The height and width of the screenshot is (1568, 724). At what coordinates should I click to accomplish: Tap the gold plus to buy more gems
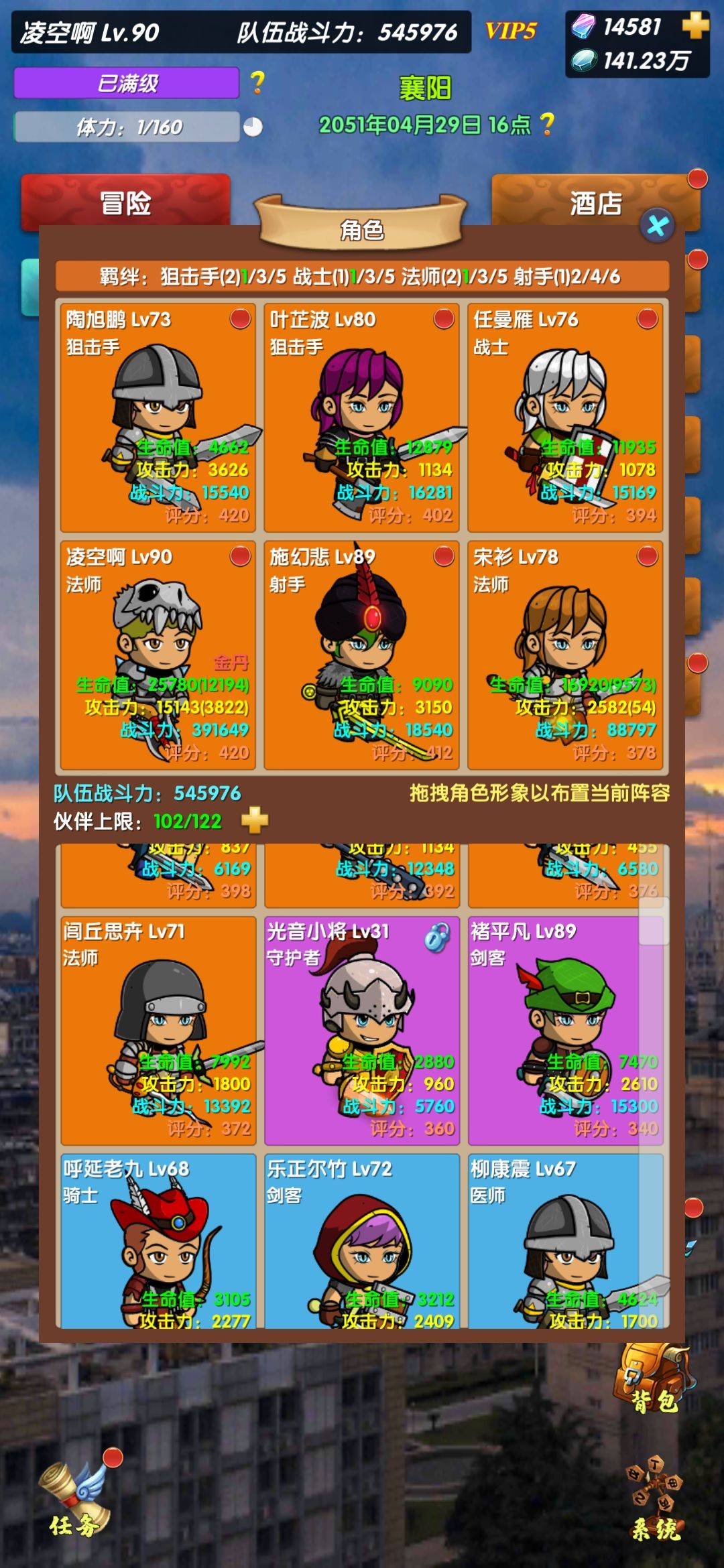[x=695, y=27]
